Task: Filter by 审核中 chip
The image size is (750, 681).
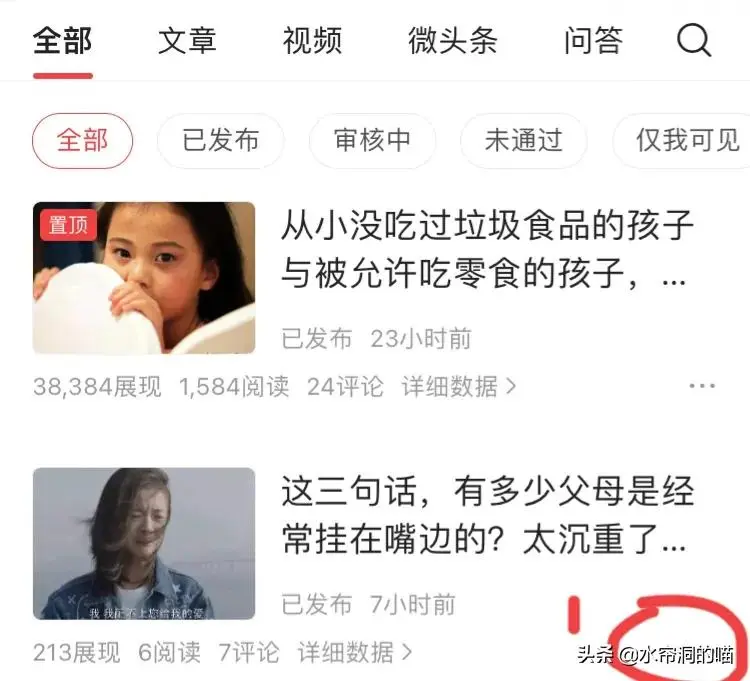Action: point(372,141)
